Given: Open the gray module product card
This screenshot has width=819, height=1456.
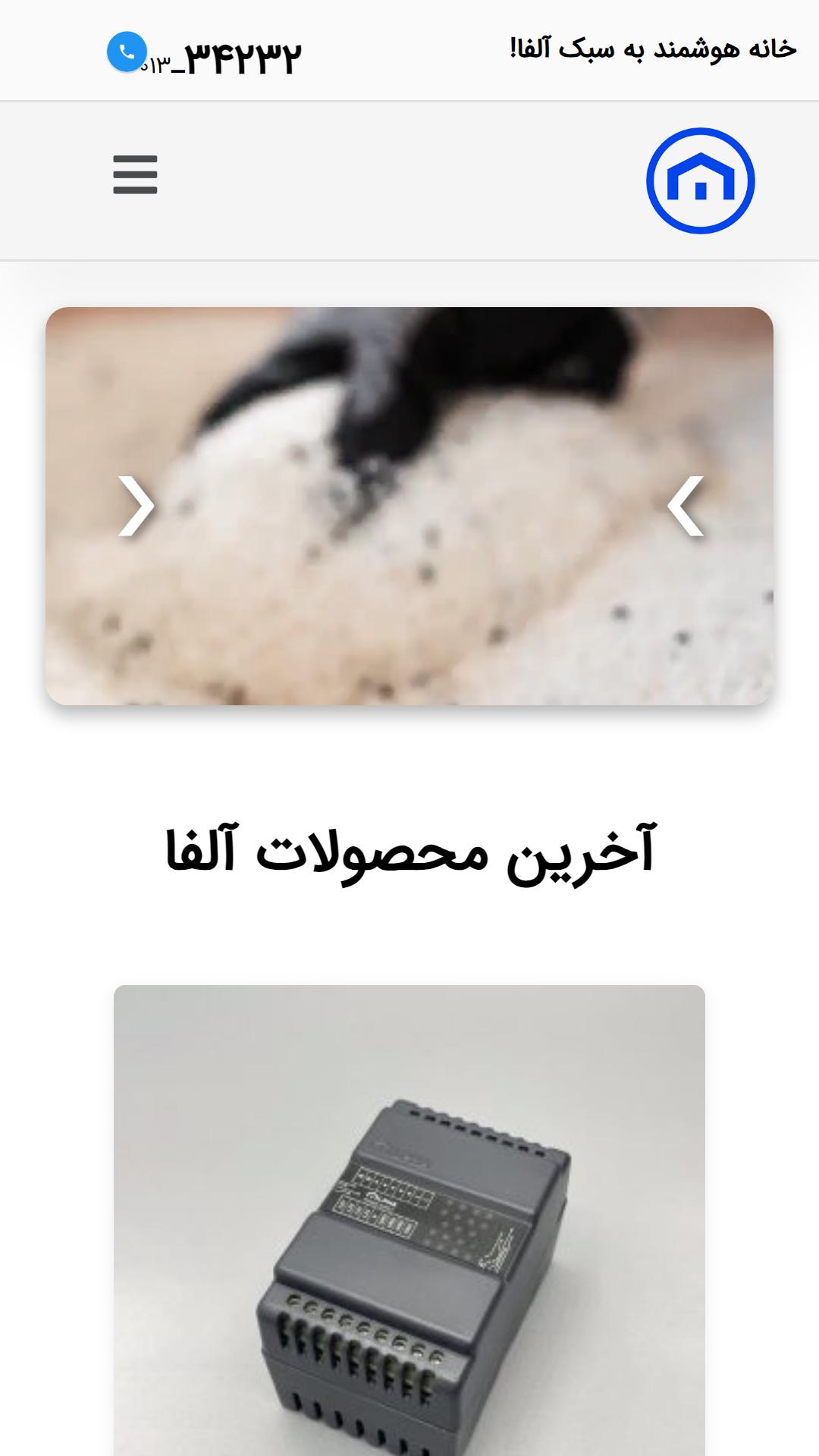Looking at the screenshot, I should [x=409, y=1220].
